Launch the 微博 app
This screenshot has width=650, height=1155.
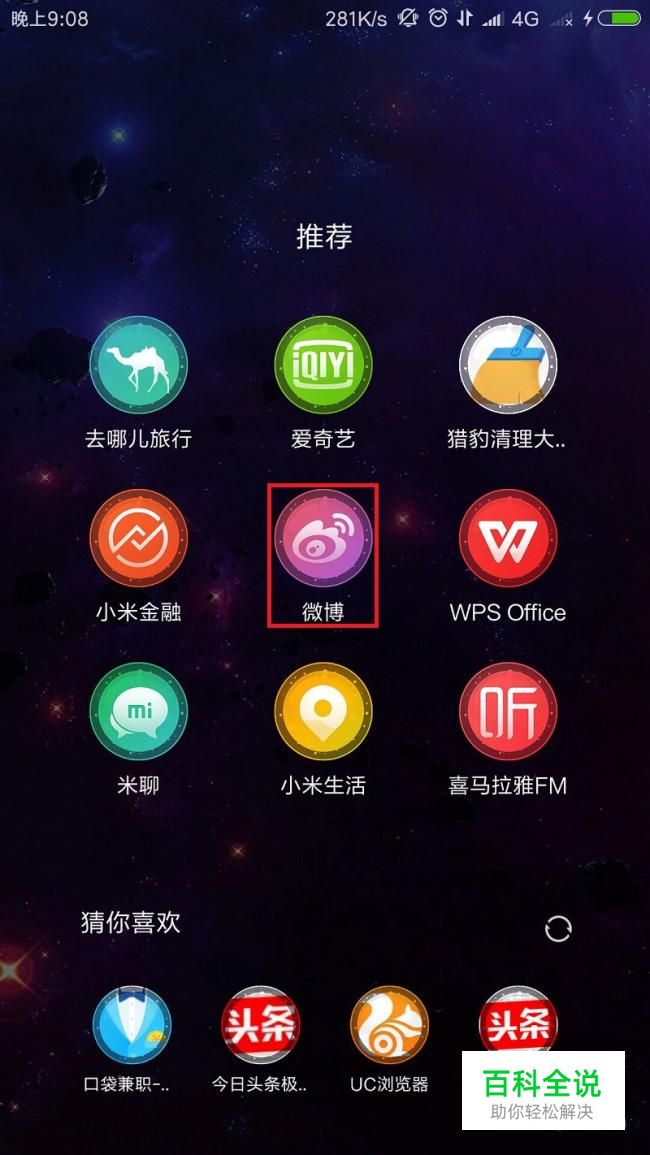point(323,538)
